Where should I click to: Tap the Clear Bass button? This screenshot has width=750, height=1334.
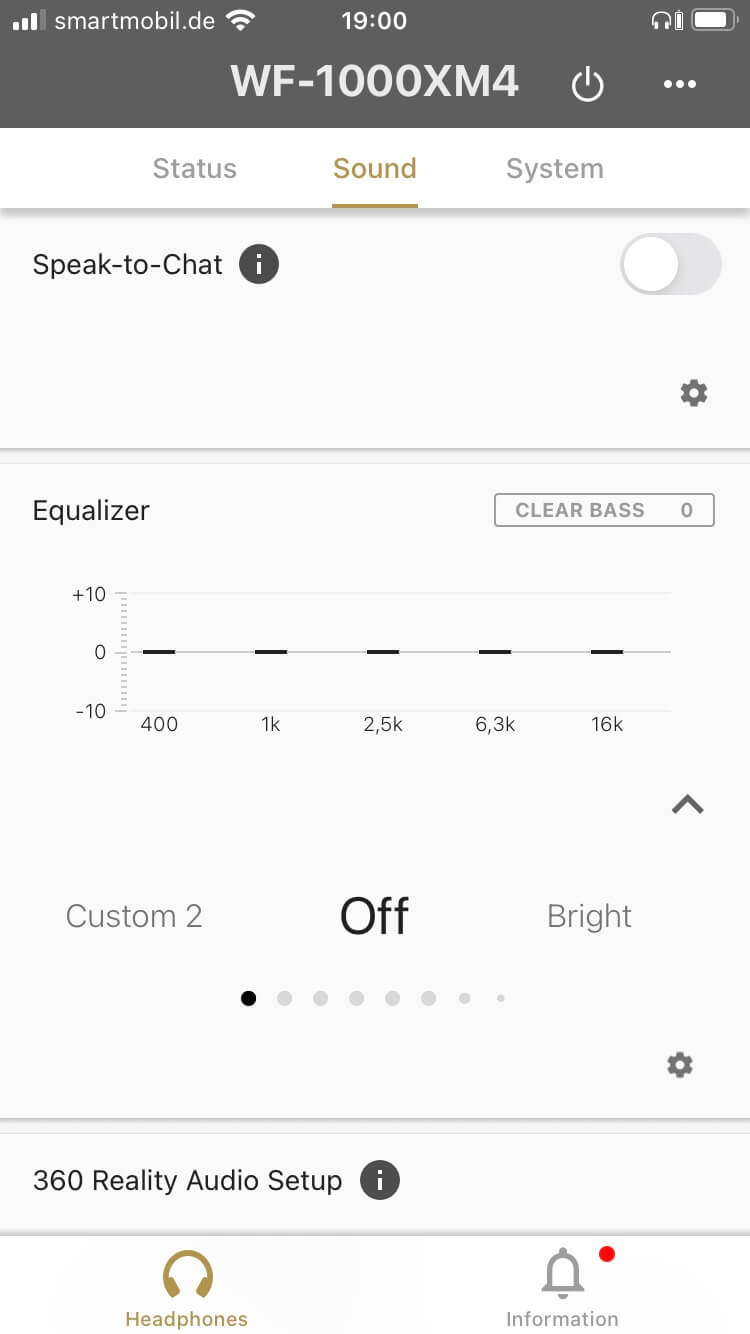click(604, 510)
